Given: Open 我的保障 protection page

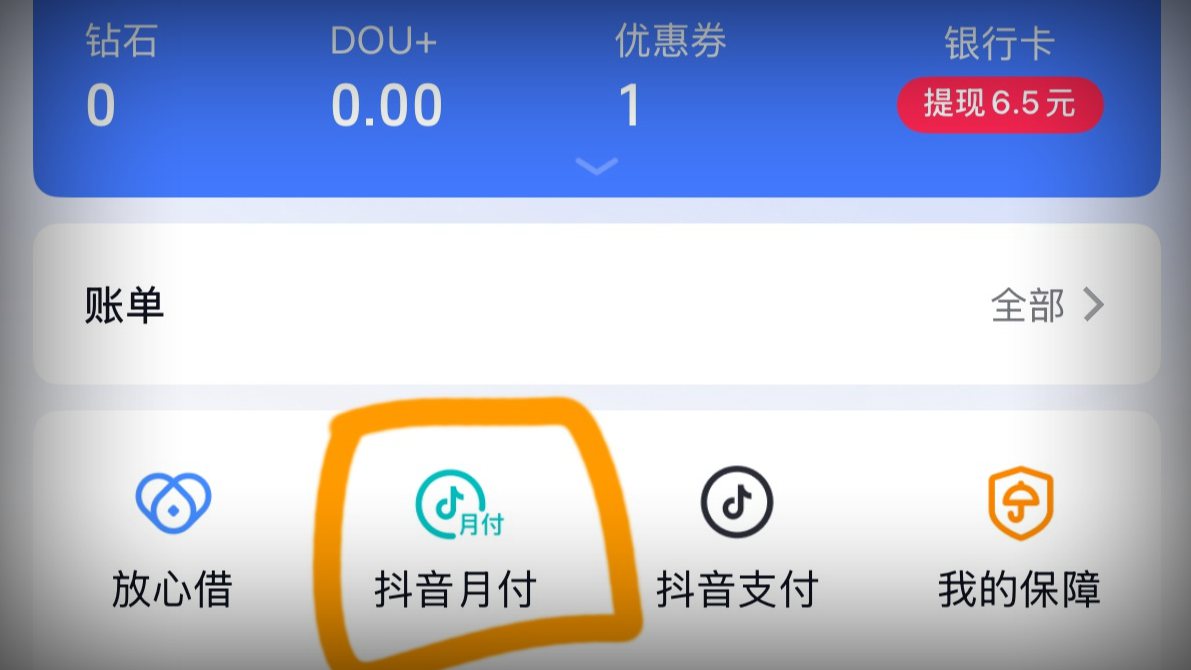Looking at the screenshot, I should (x=1019, y=540).
